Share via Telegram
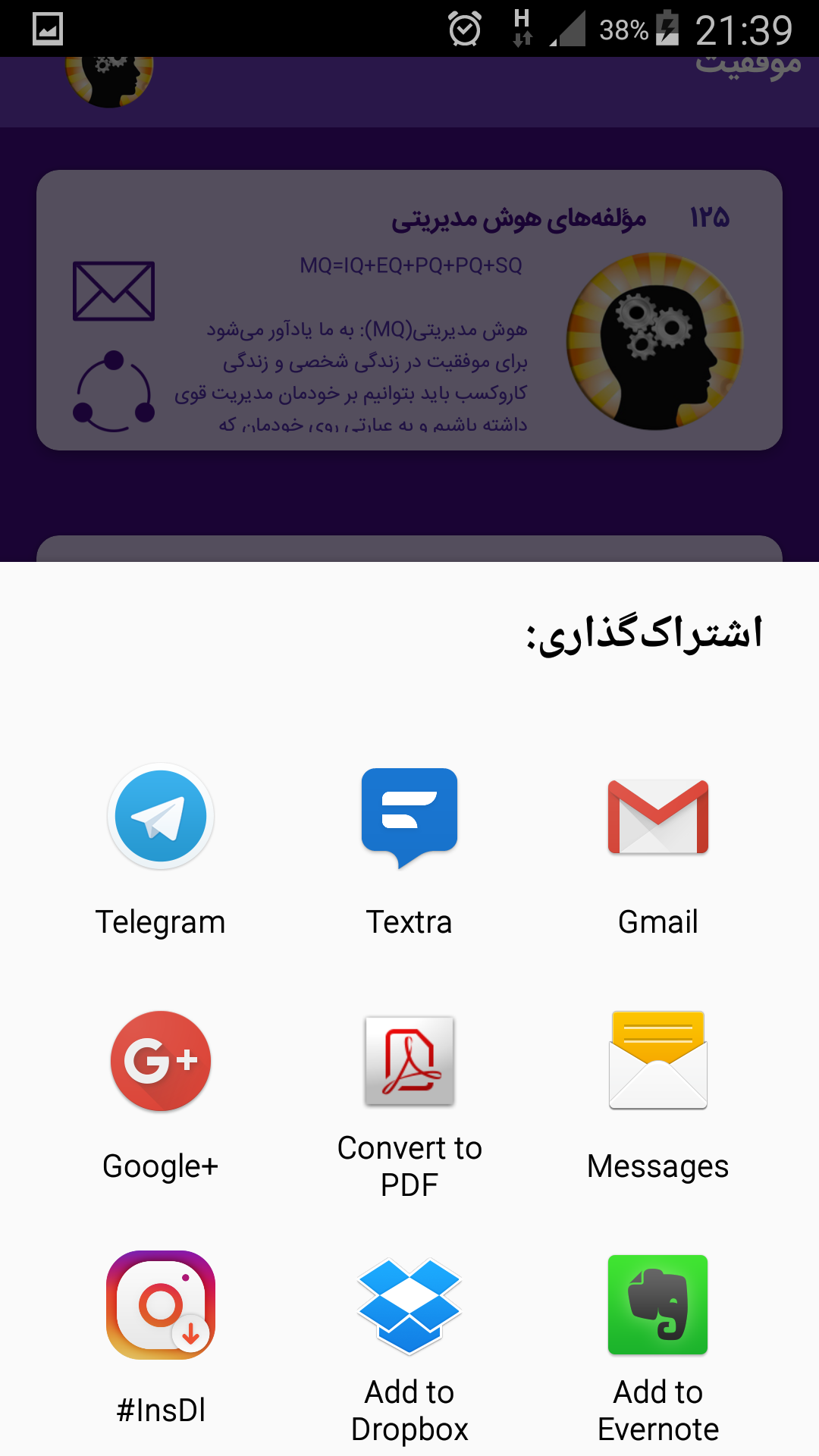This screenshot has width=819, height=1456. point(160,849)
